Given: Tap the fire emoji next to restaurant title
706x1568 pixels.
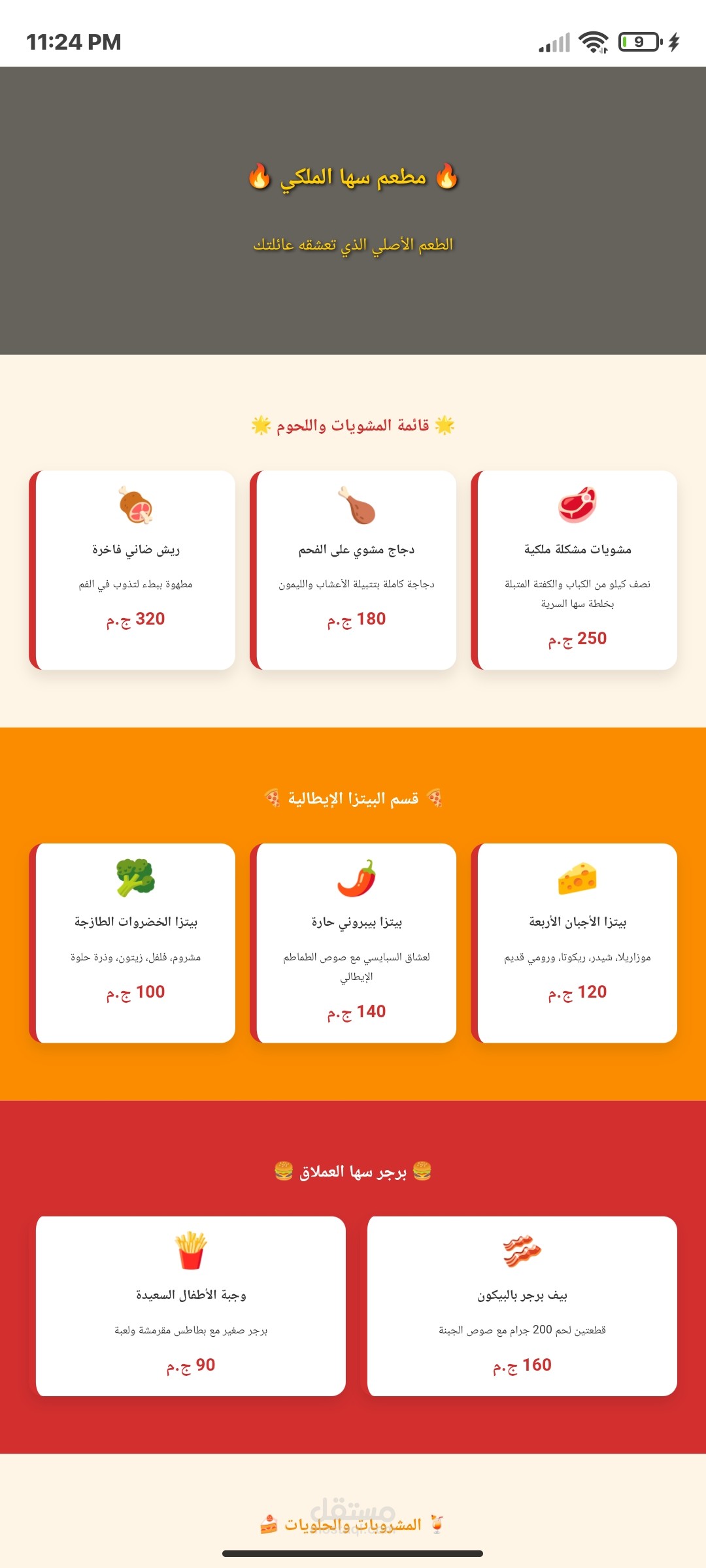Looking at the screenshot, I should click(x=447, y=176).
